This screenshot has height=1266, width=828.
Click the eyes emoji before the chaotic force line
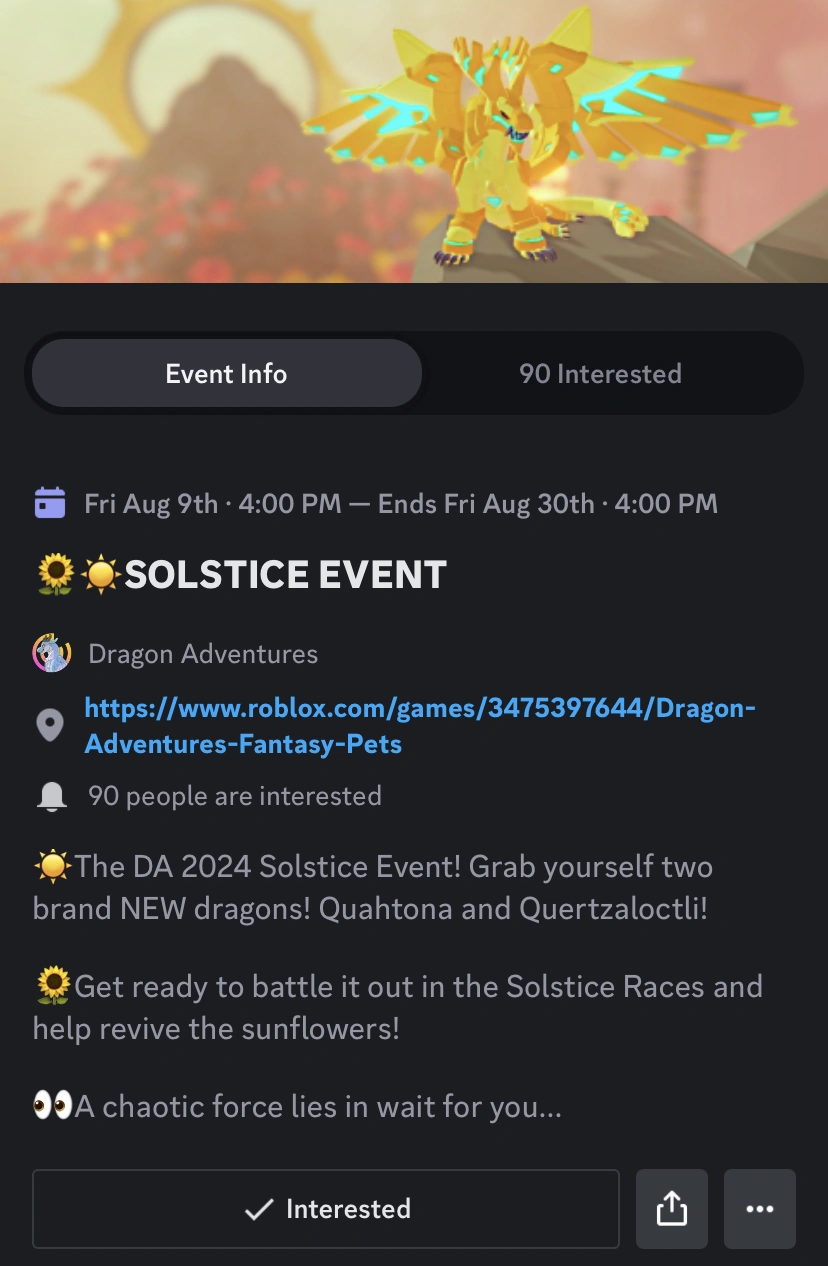click(x=52, y=1105)
